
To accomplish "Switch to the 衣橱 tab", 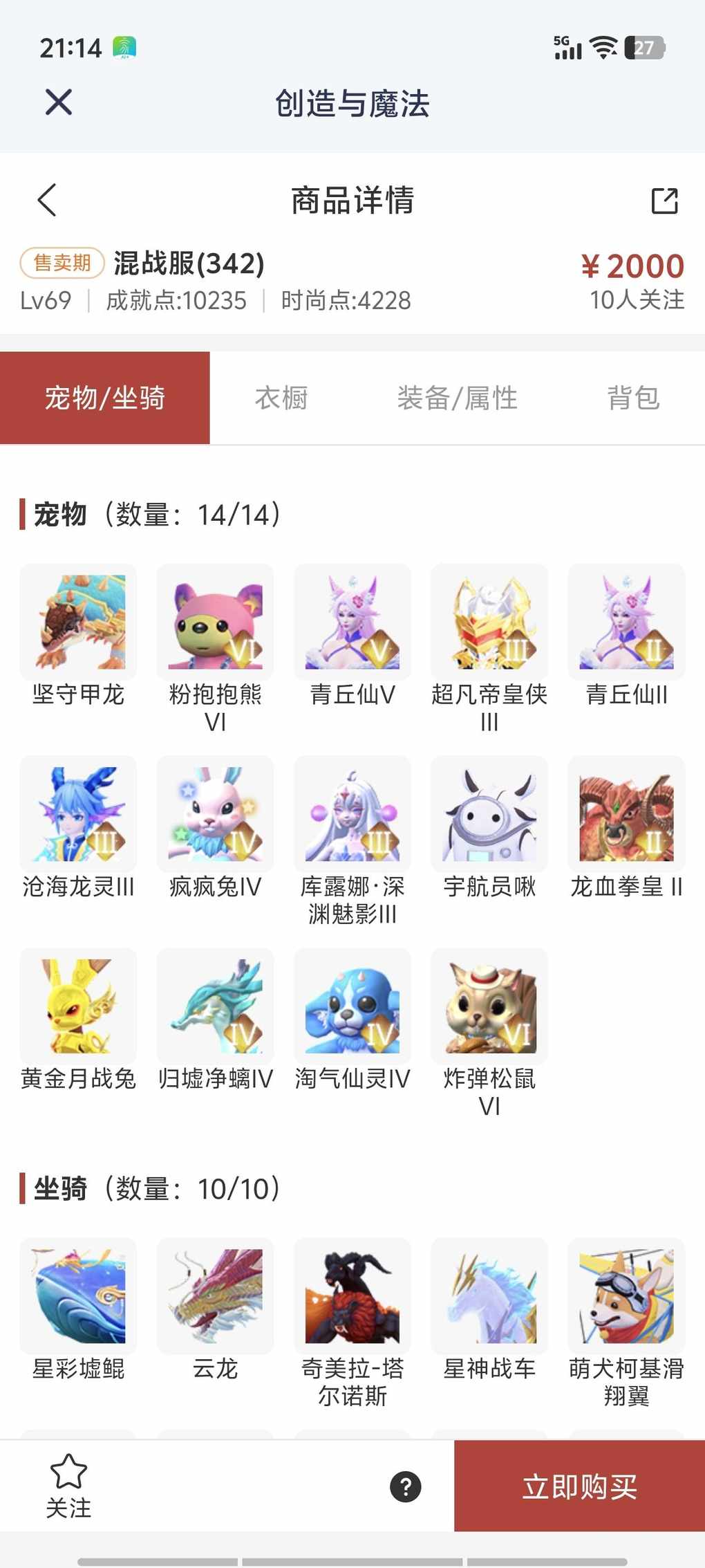I will pyautogui.click(x=281, y=398).
